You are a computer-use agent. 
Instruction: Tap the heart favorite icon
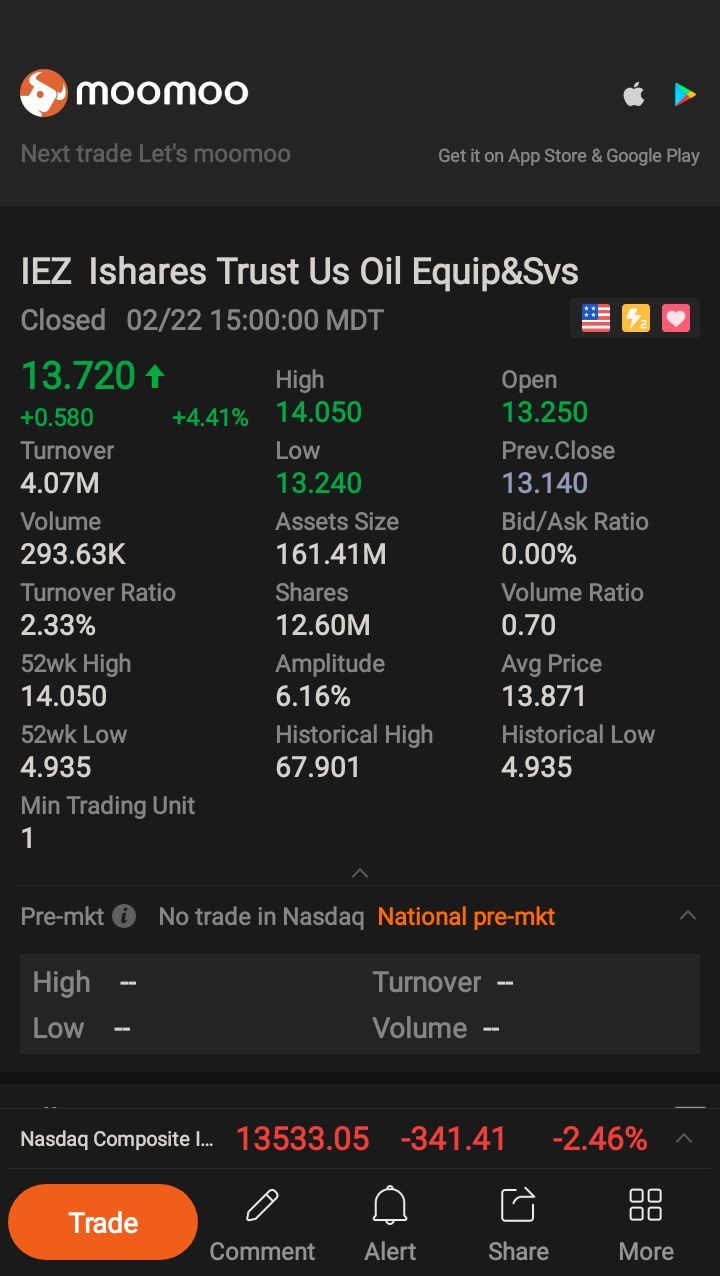tap(676, 319)
